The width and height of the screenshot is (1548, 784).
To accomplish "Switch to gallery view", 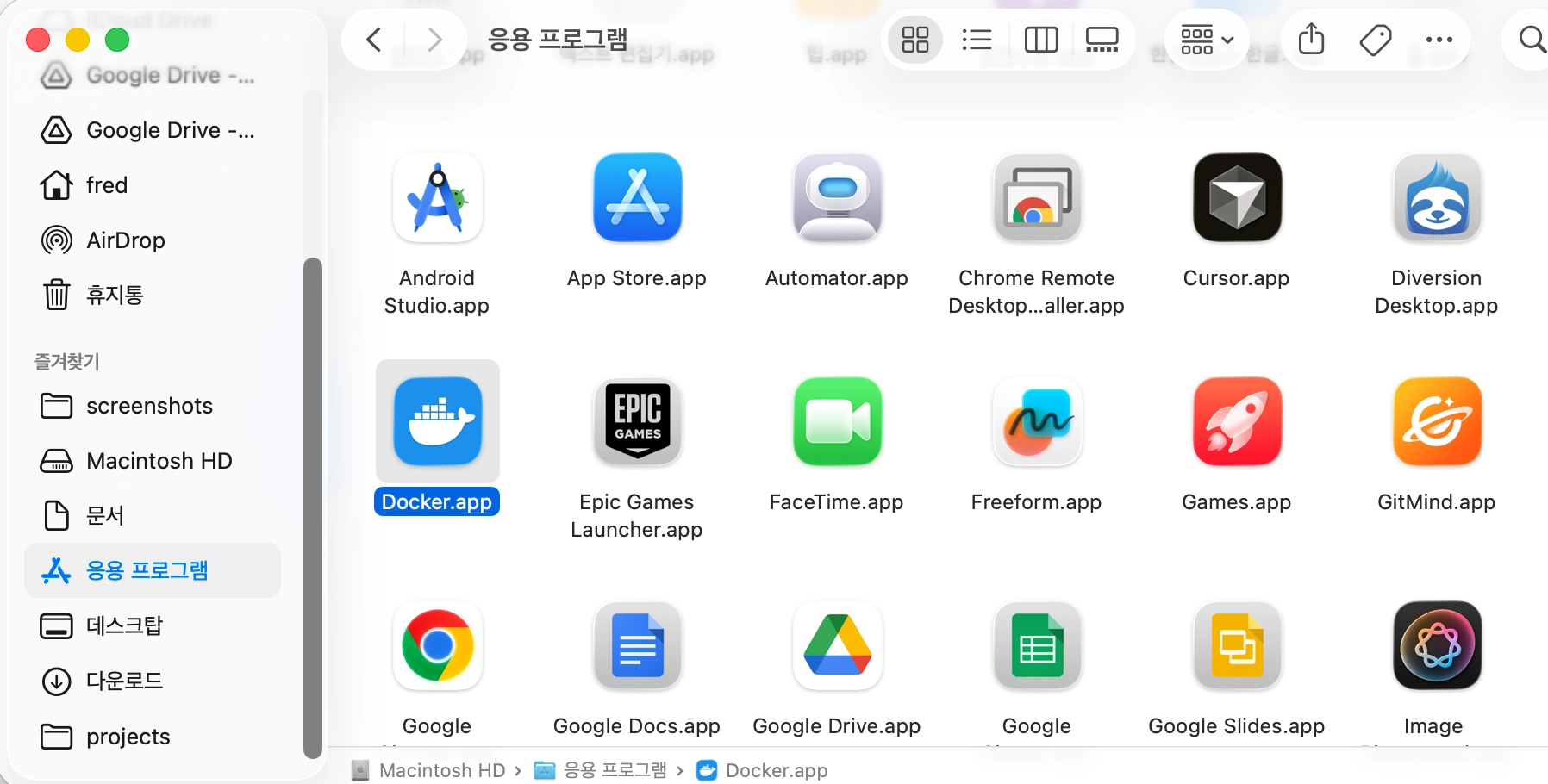I will pyautogui.click(x=1102, y=40).
